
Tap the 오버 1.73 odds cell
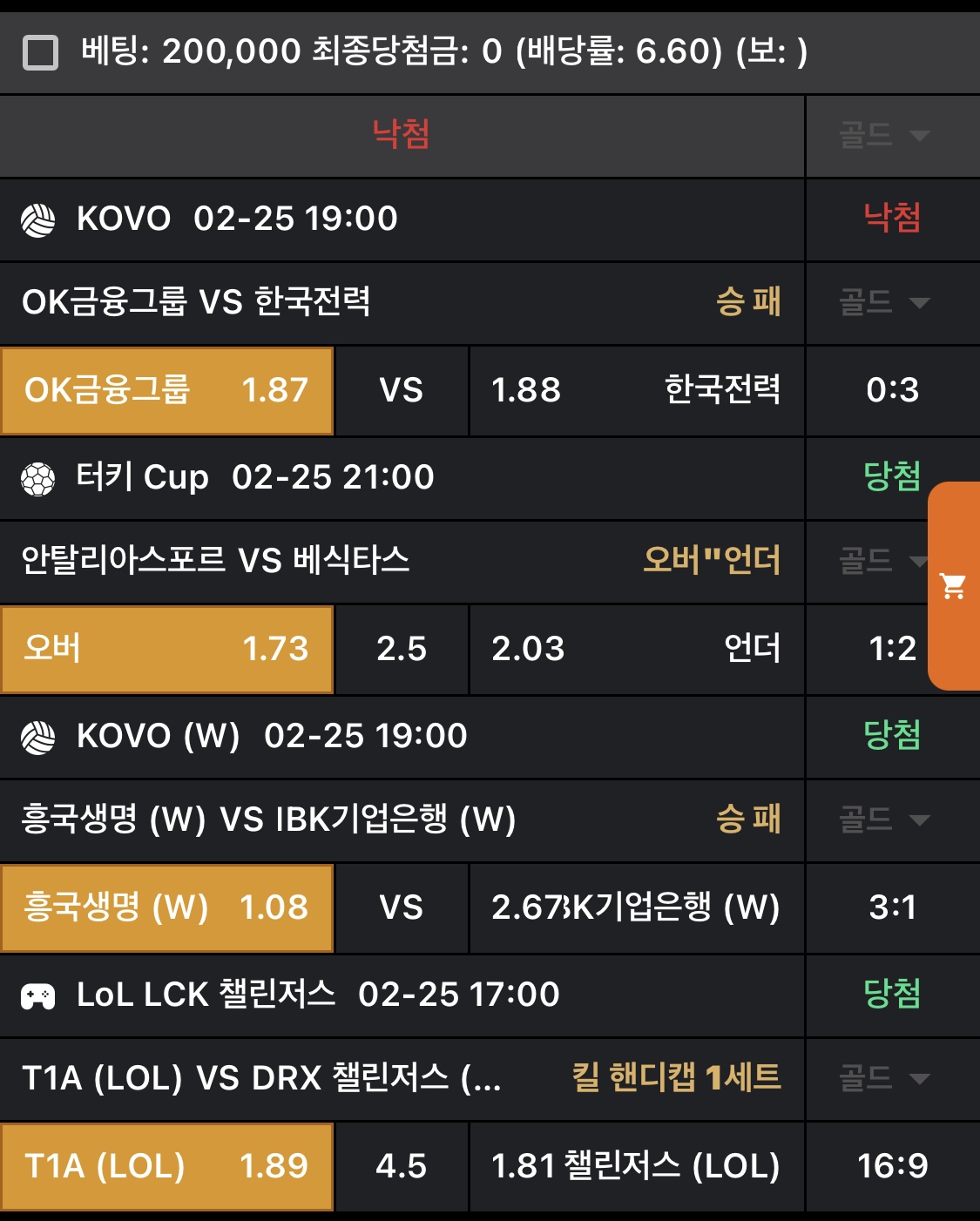[167, 650]
